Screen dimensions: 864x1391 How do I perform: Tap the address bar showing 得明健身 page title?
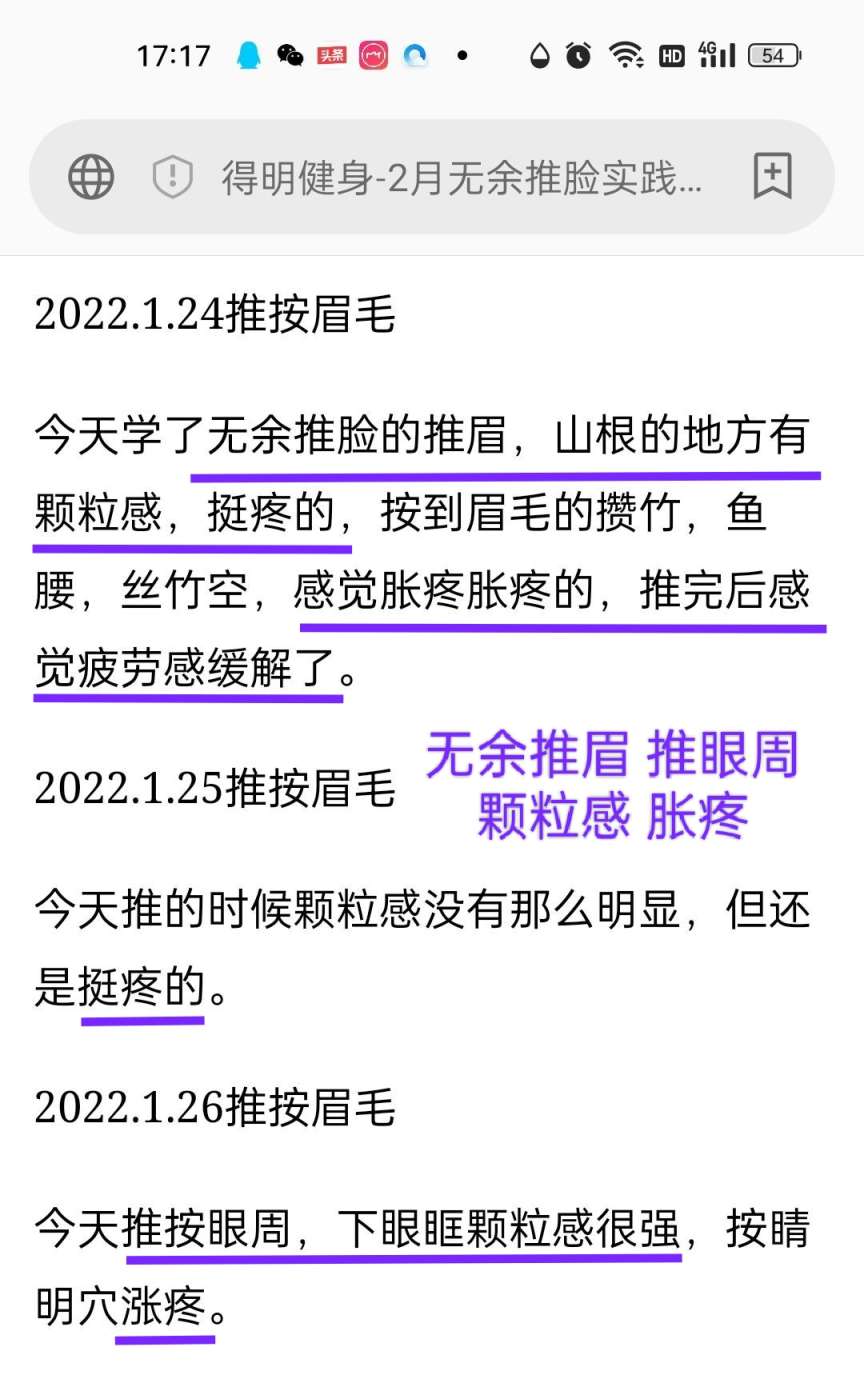click(461, 178)
